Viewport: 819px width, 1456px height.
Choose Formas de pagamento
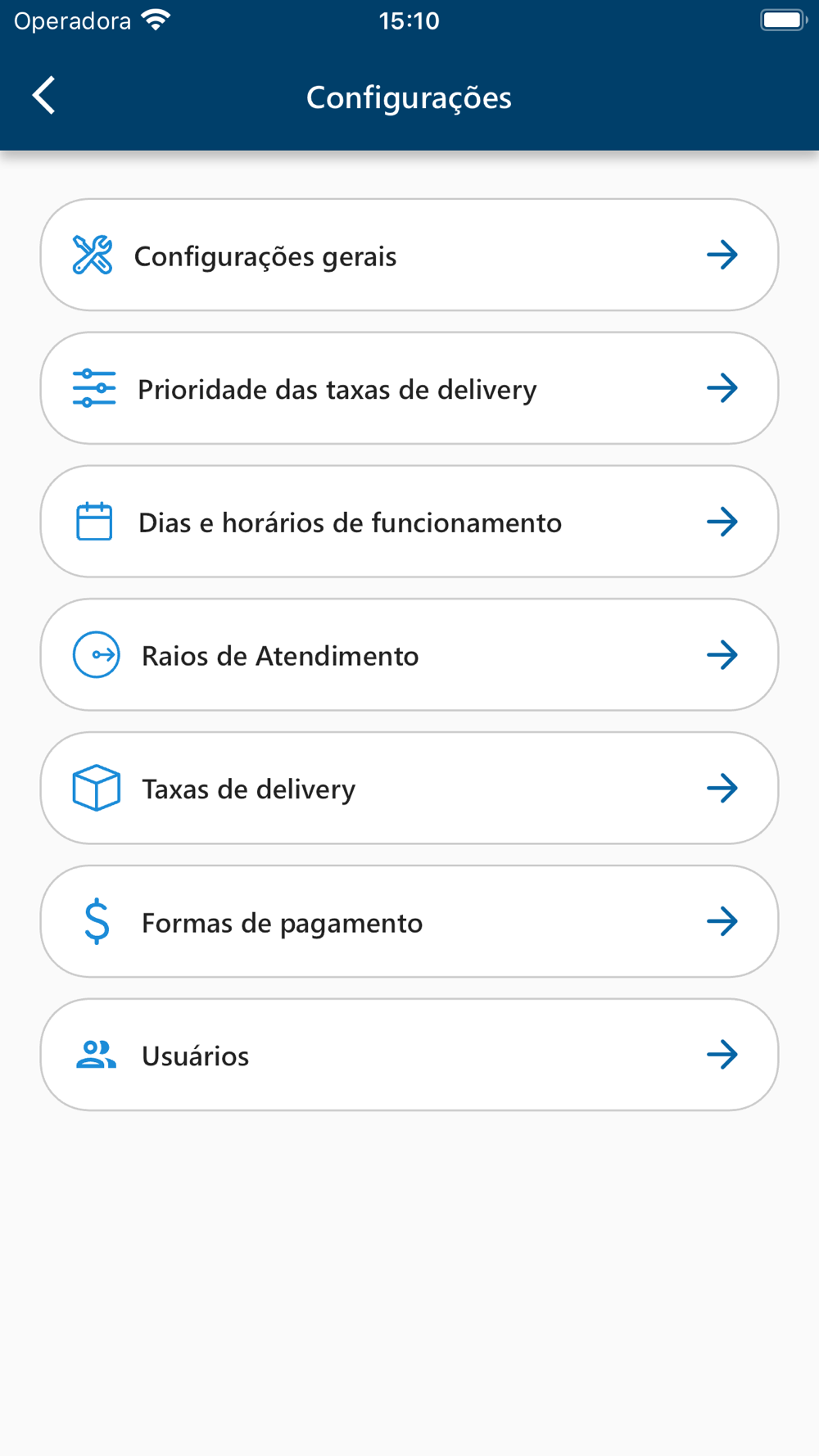pyautogui.click(x=409, y=922)
